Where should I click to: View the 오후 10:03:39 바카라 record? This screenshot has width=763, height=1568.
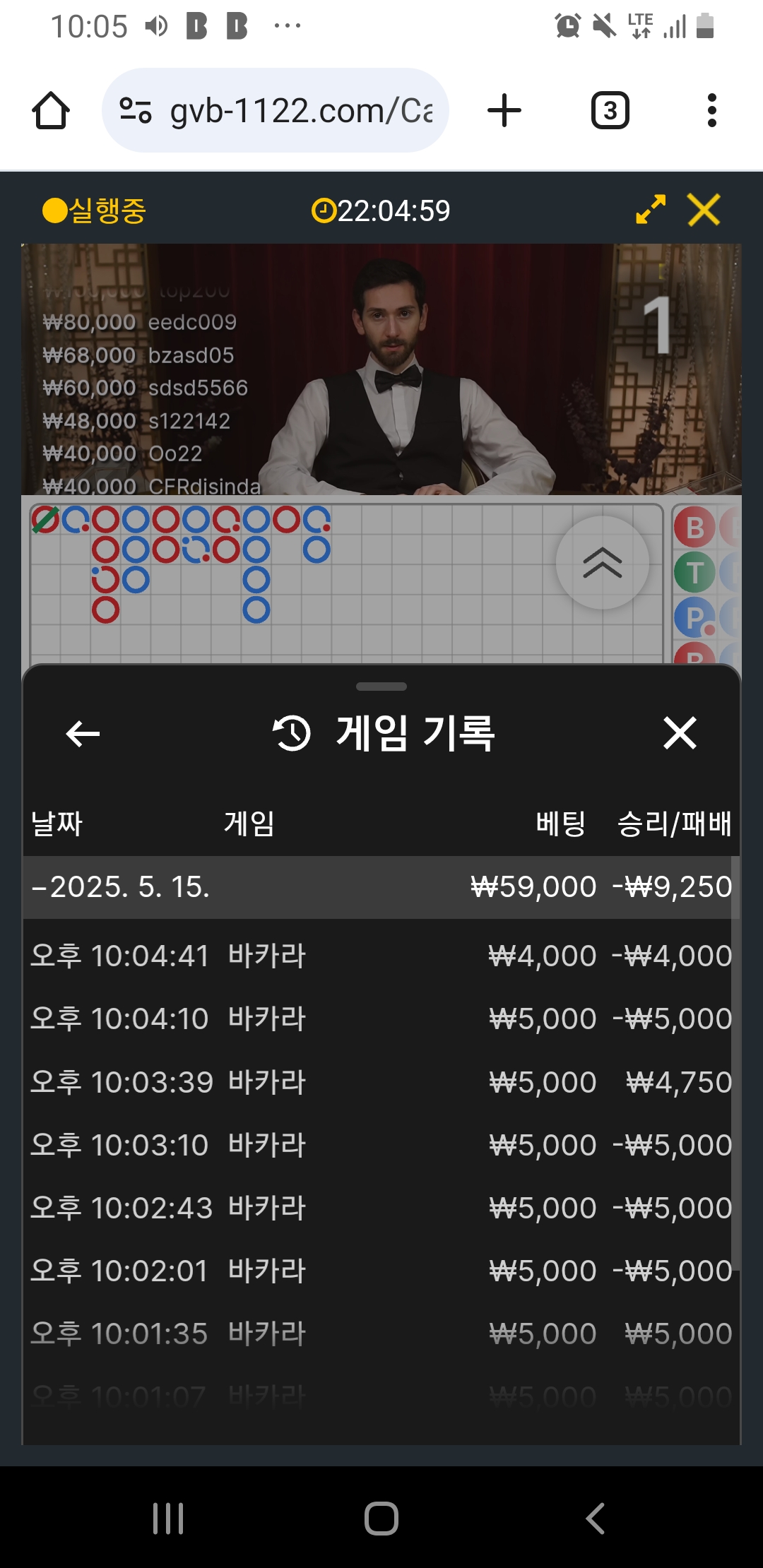[381, 1082]
